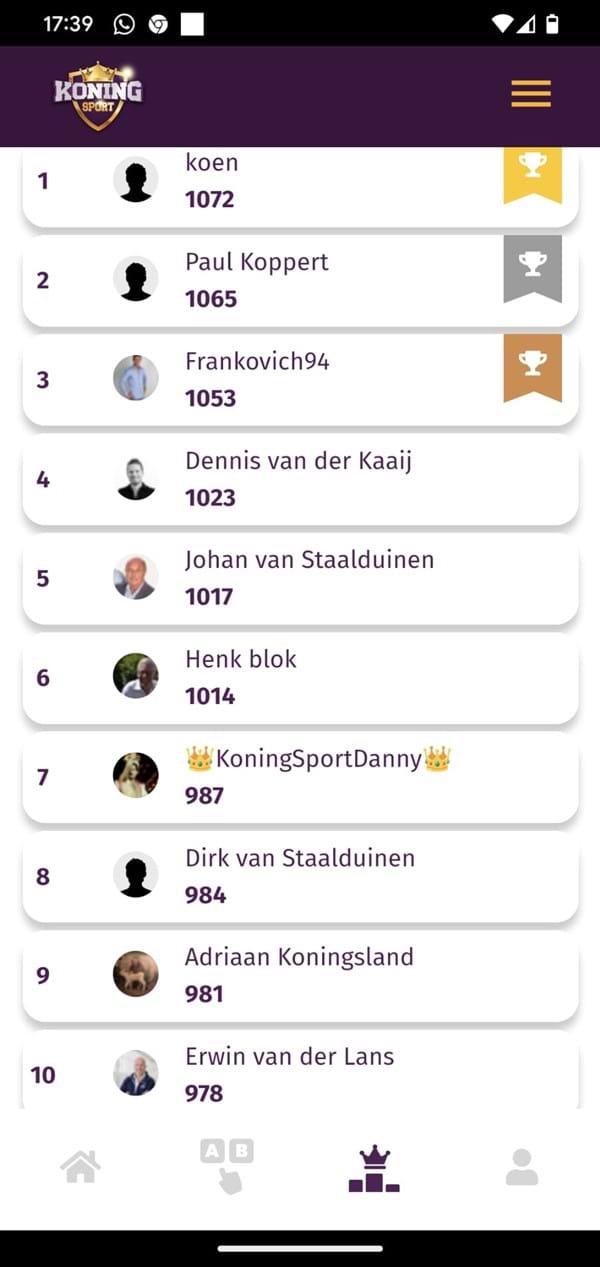Open the profile tab

click(x=521, y=1167)
